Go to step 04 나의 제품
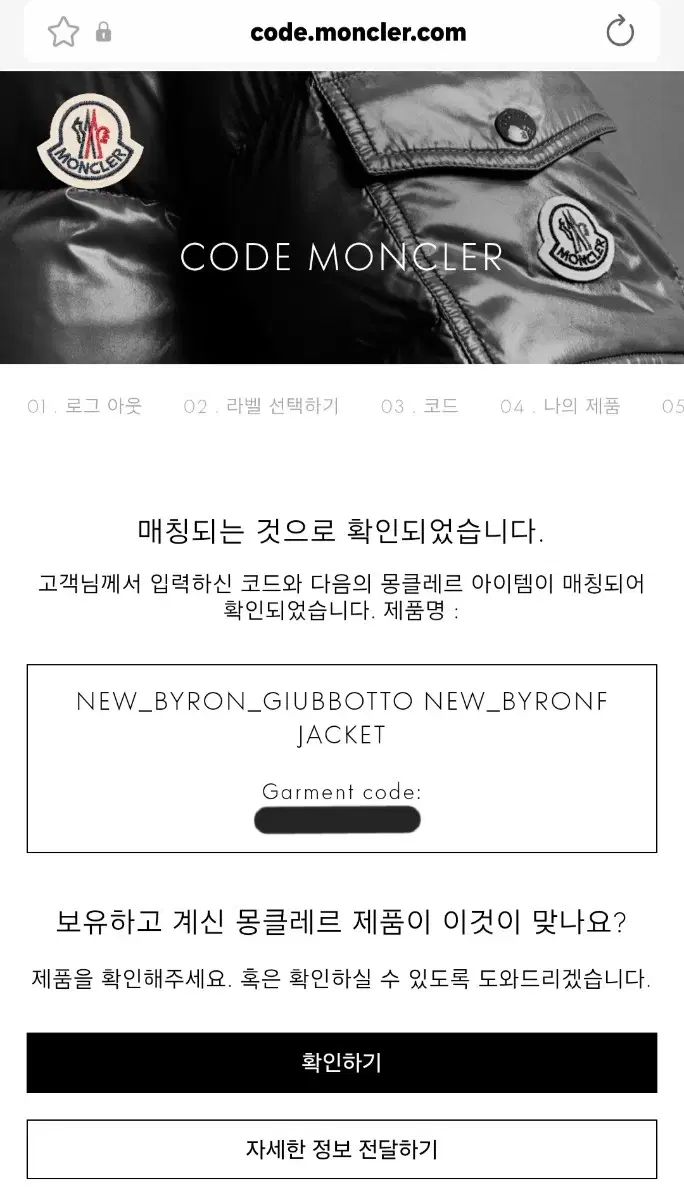Image resolution: width=684 pixels, height=1200 pixels. (x=560, y=406)
